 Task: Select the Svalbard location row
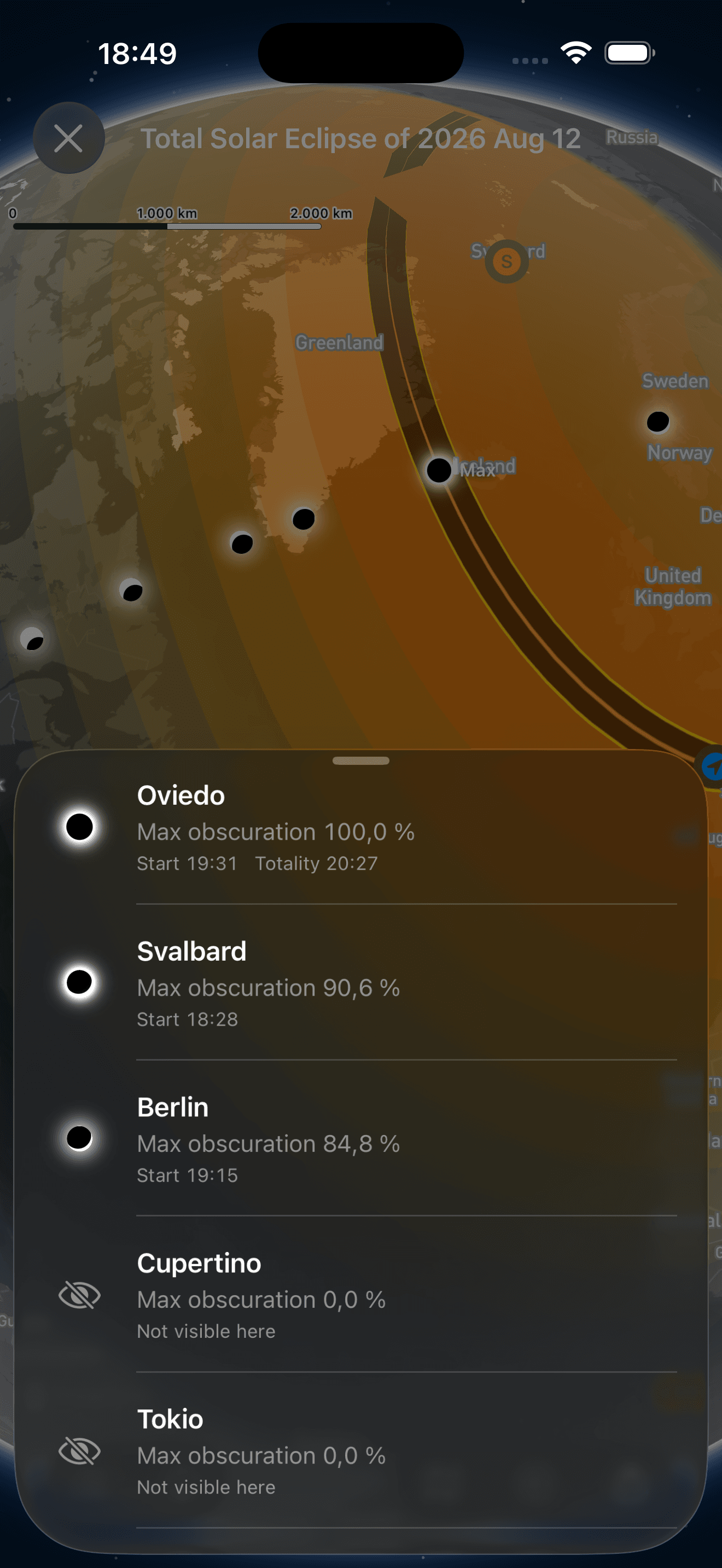359,983
